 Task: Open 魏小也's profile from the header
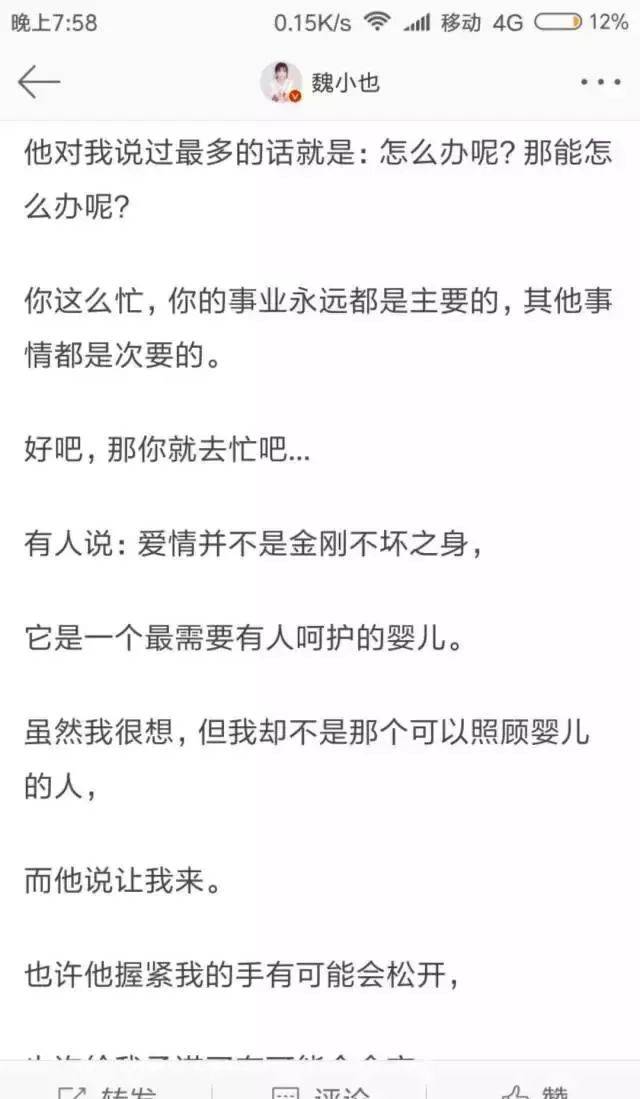(320, 82)
